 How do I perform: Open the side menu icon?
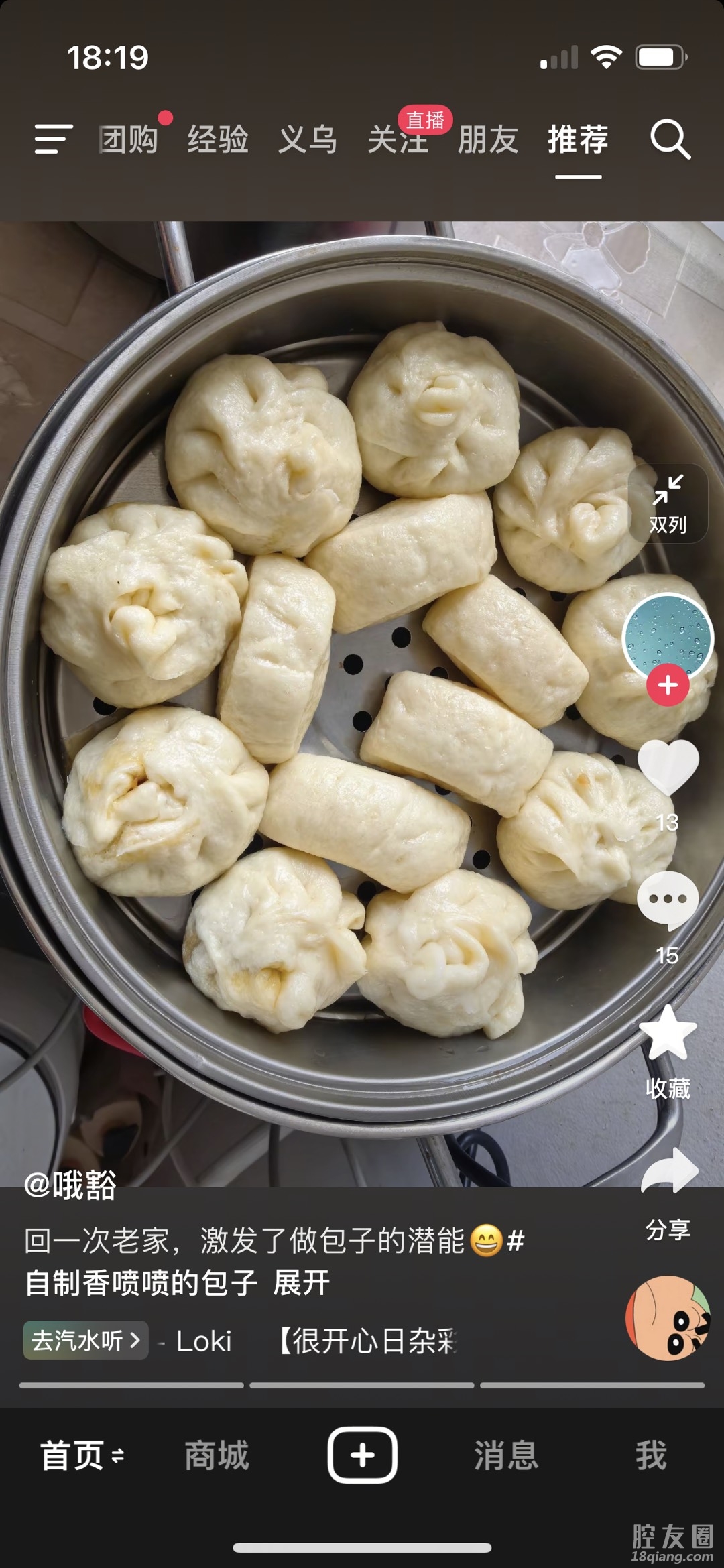(x=53, y=139)
